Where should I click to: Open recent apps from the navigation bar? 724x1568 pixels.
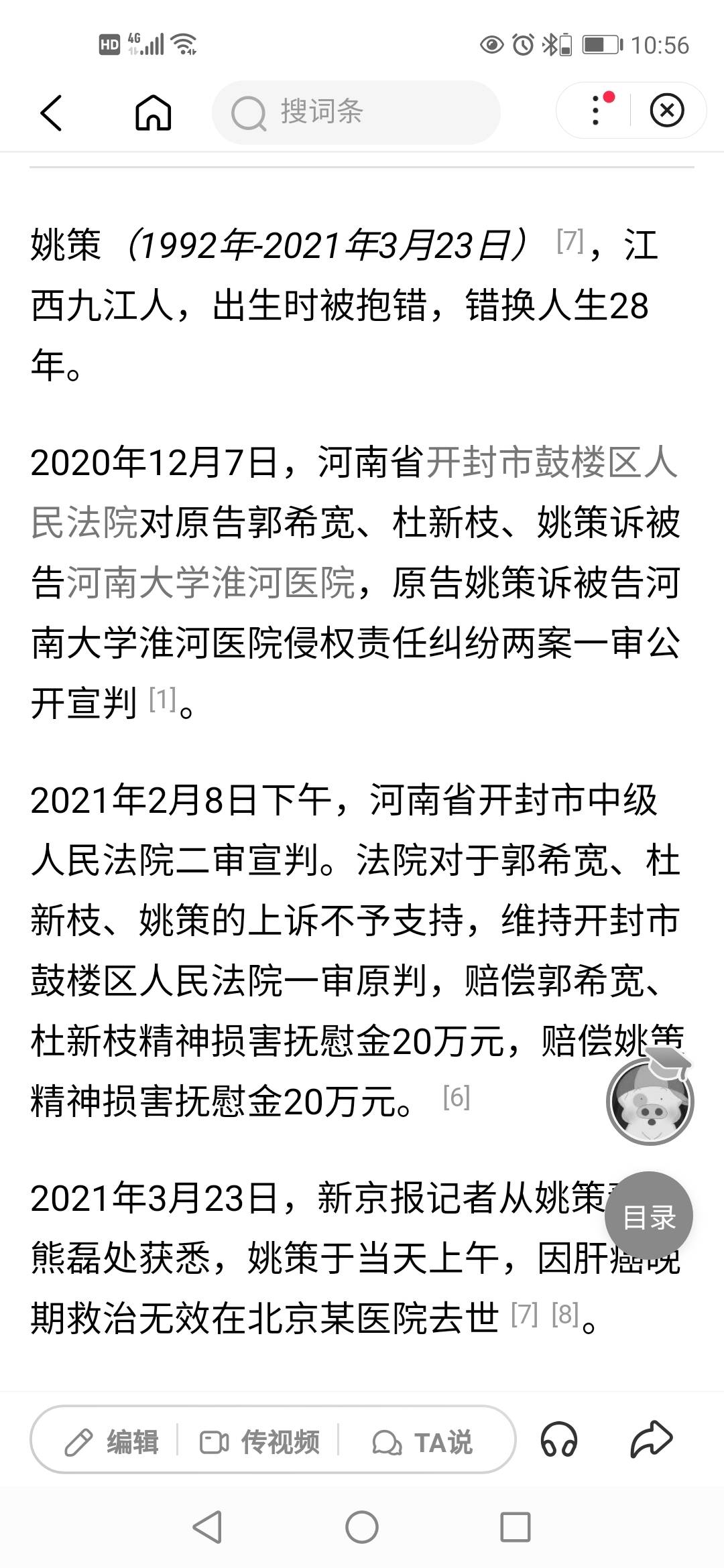click(x=516, y=1528)
